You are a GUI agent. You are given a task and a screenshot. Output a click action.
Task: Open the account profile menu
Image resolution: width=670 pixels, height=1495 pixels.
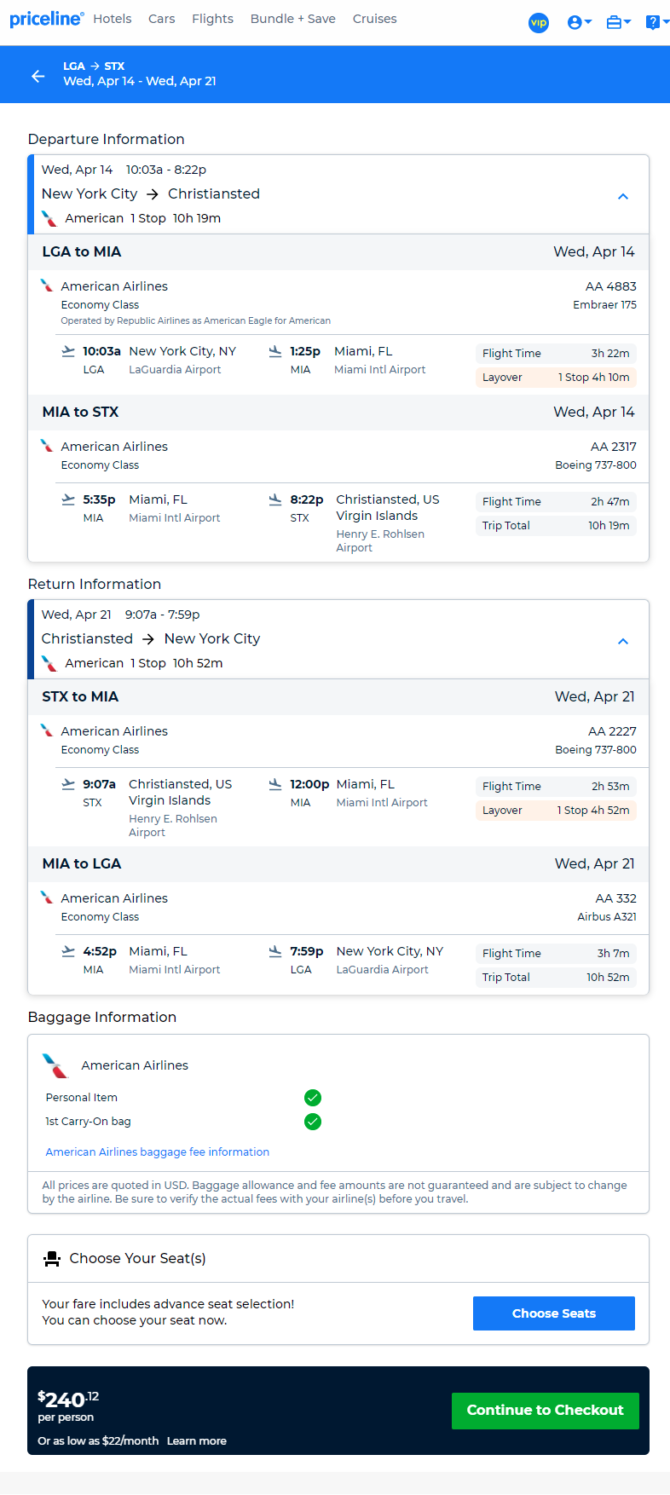580,22
